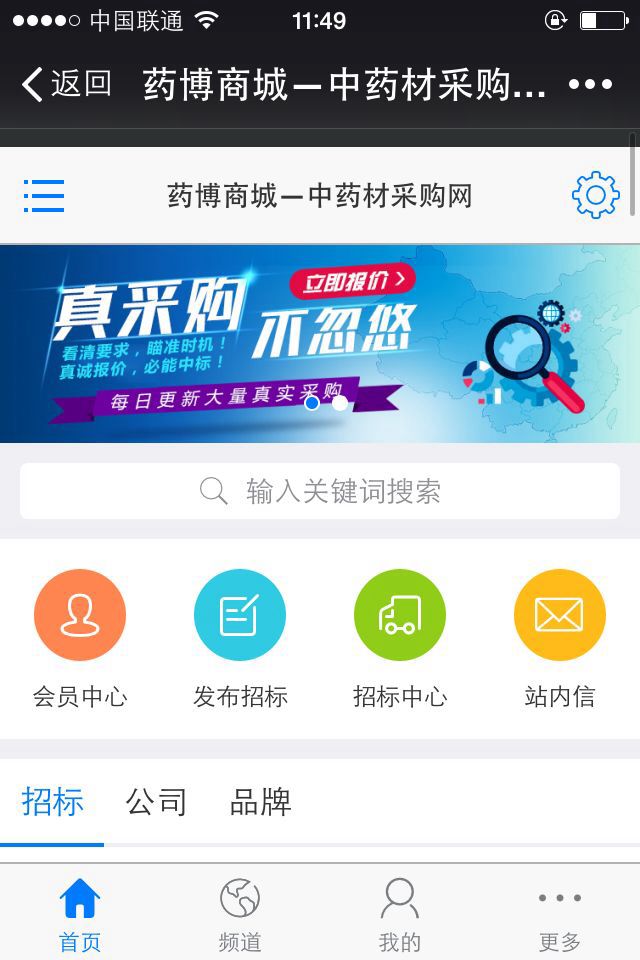
Task: Open the three-dot overflow menu
Action: 590,84
